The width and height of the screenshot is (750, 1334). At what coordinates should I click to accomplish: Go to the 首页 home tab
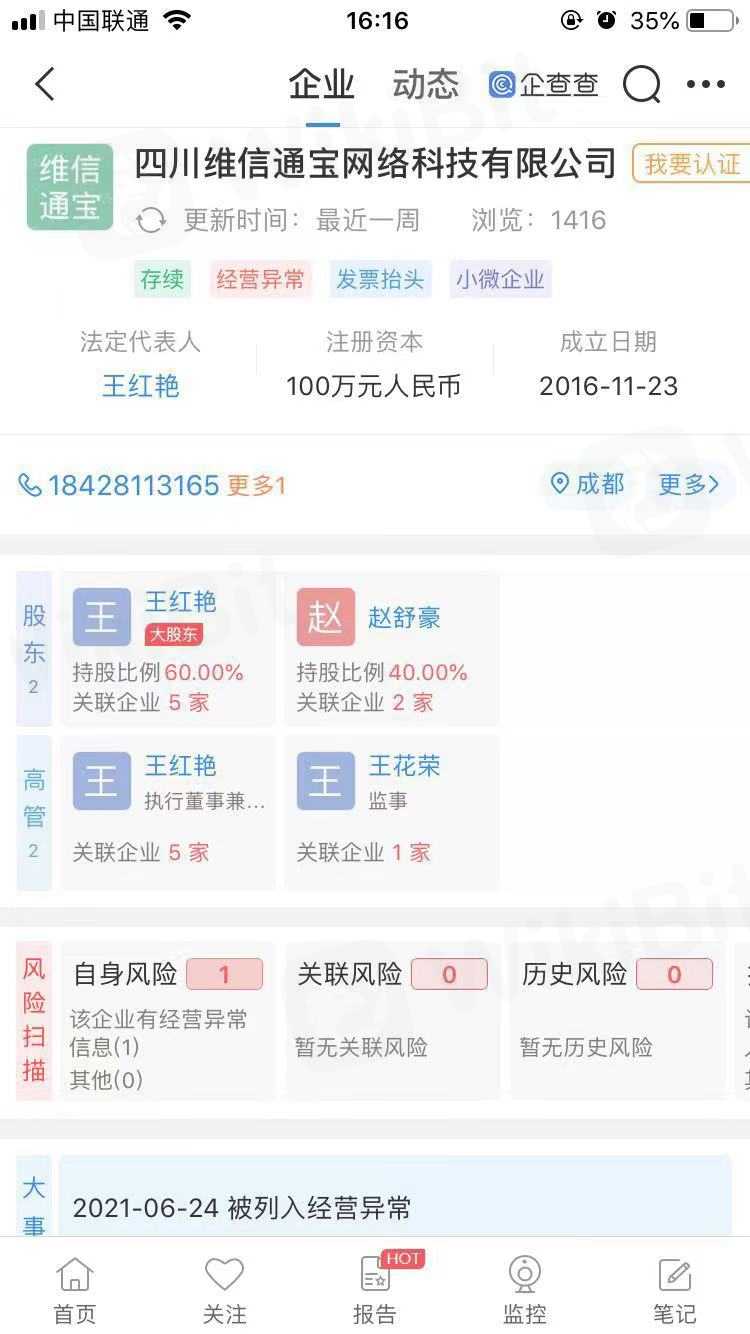(x=75, y=1290)
